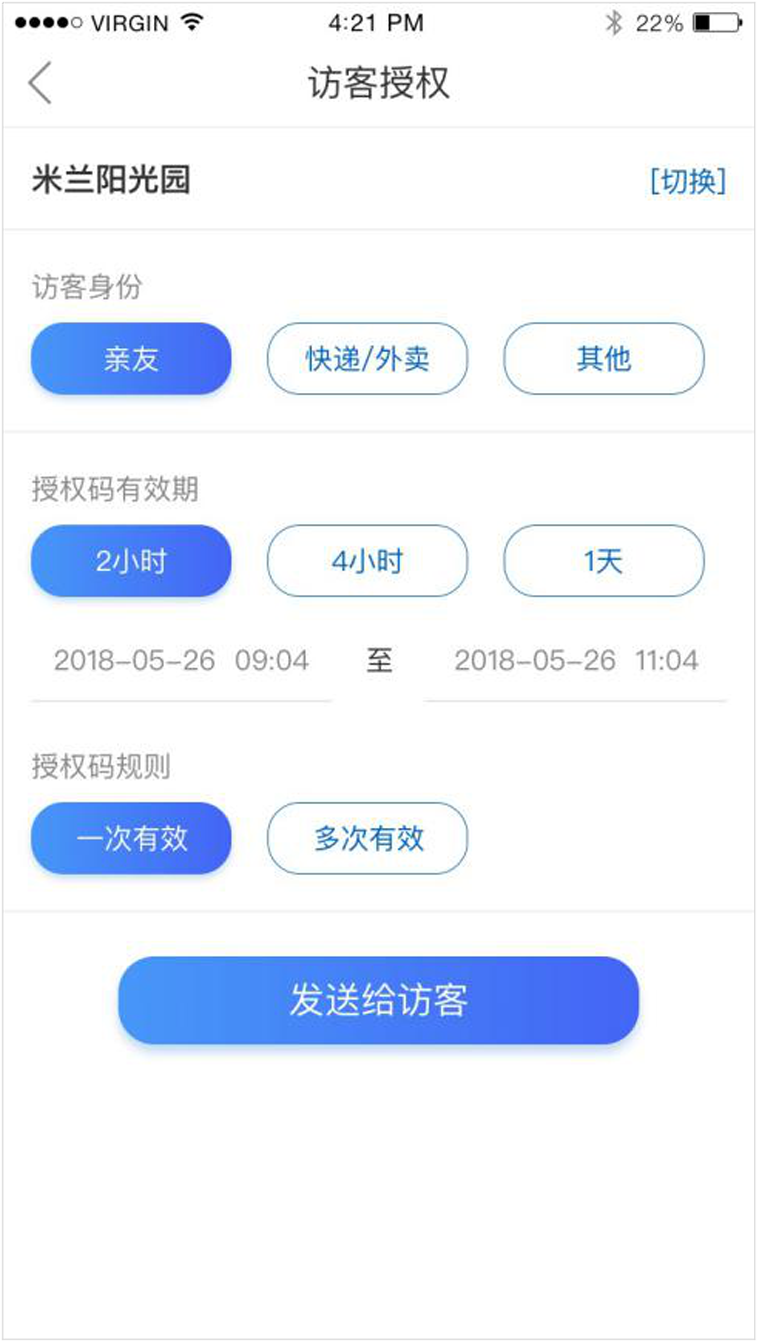
Task: Choose 多次有效 code rule
Action: tap(367, 838)
